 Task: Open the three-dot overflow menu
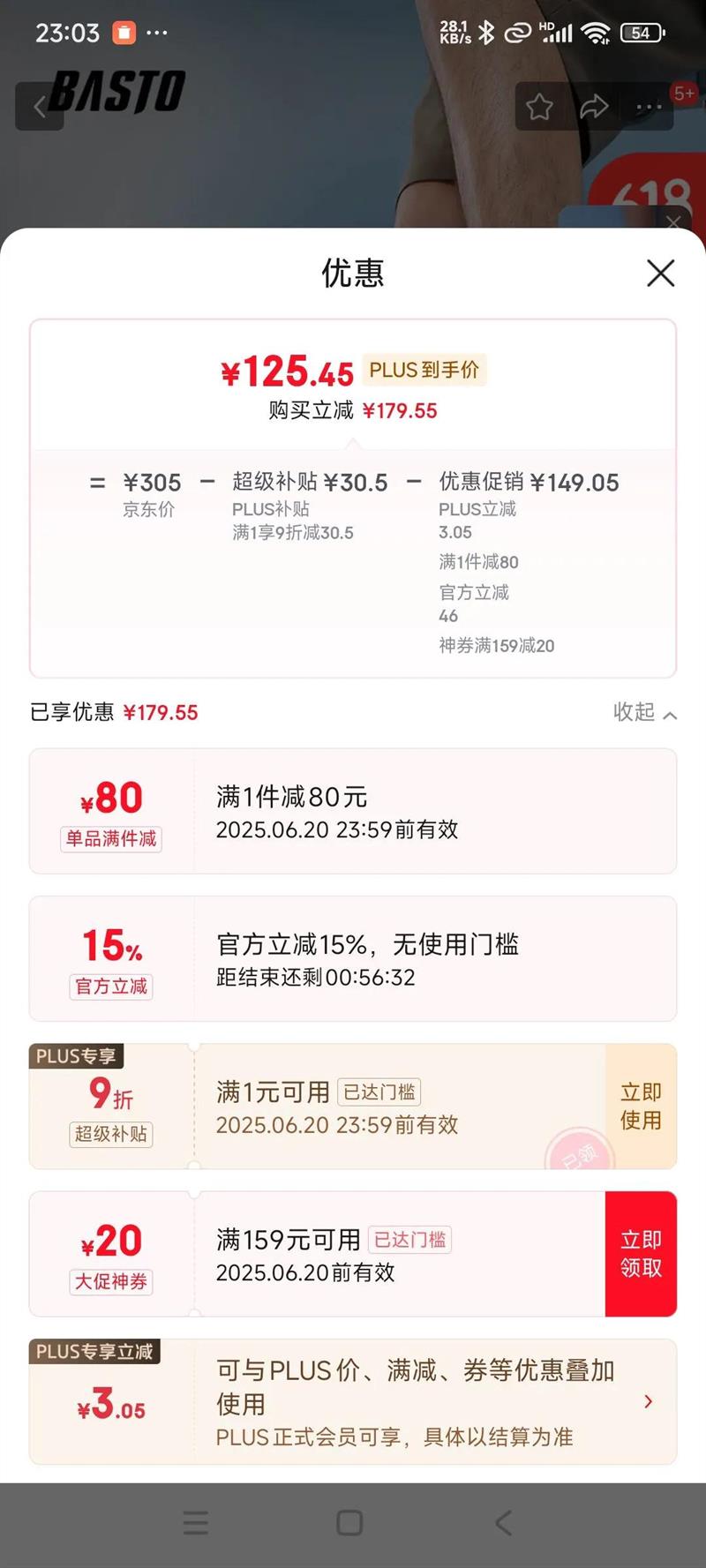[649, 107]
